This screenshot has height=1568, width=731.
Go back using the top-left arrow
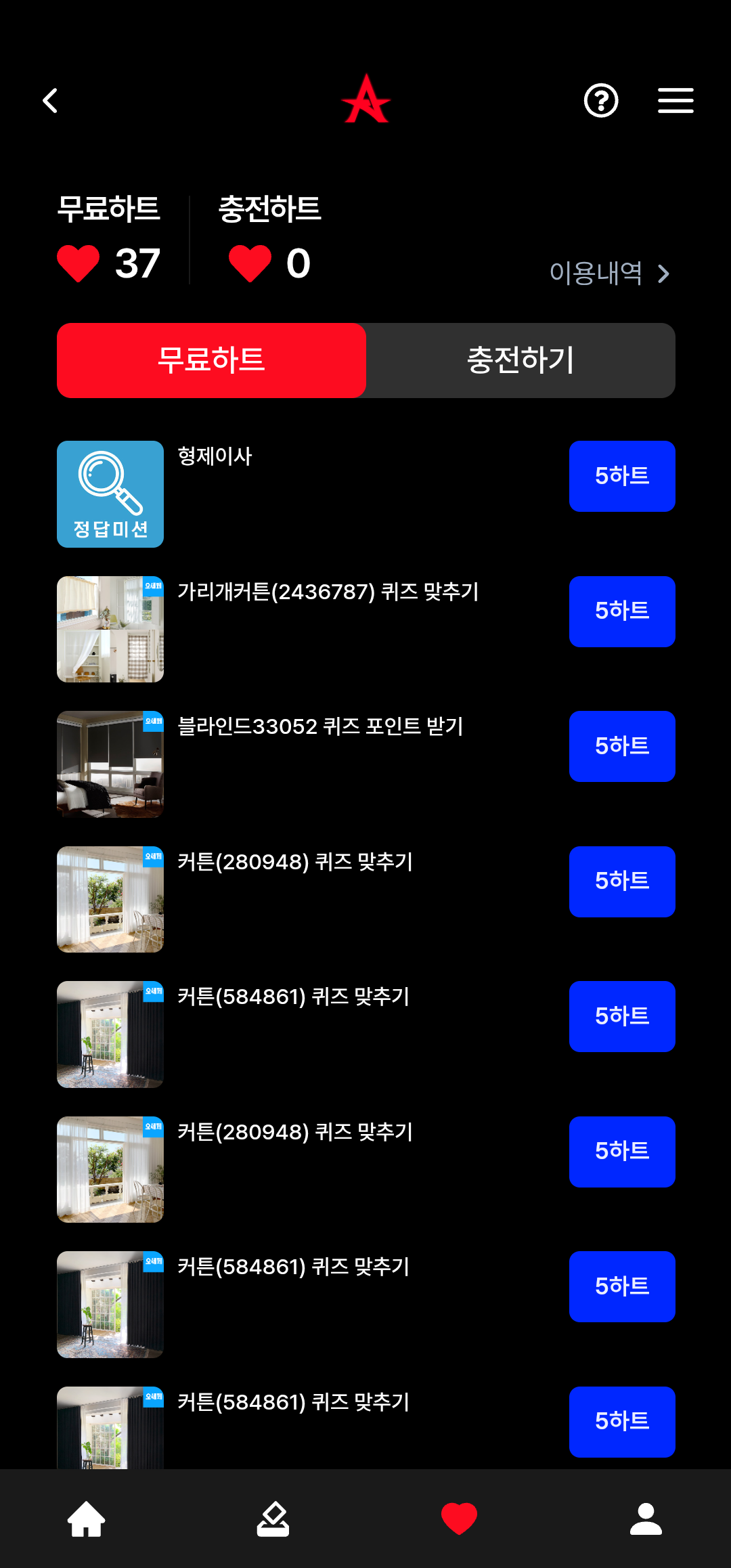click(x=51, y=101)
